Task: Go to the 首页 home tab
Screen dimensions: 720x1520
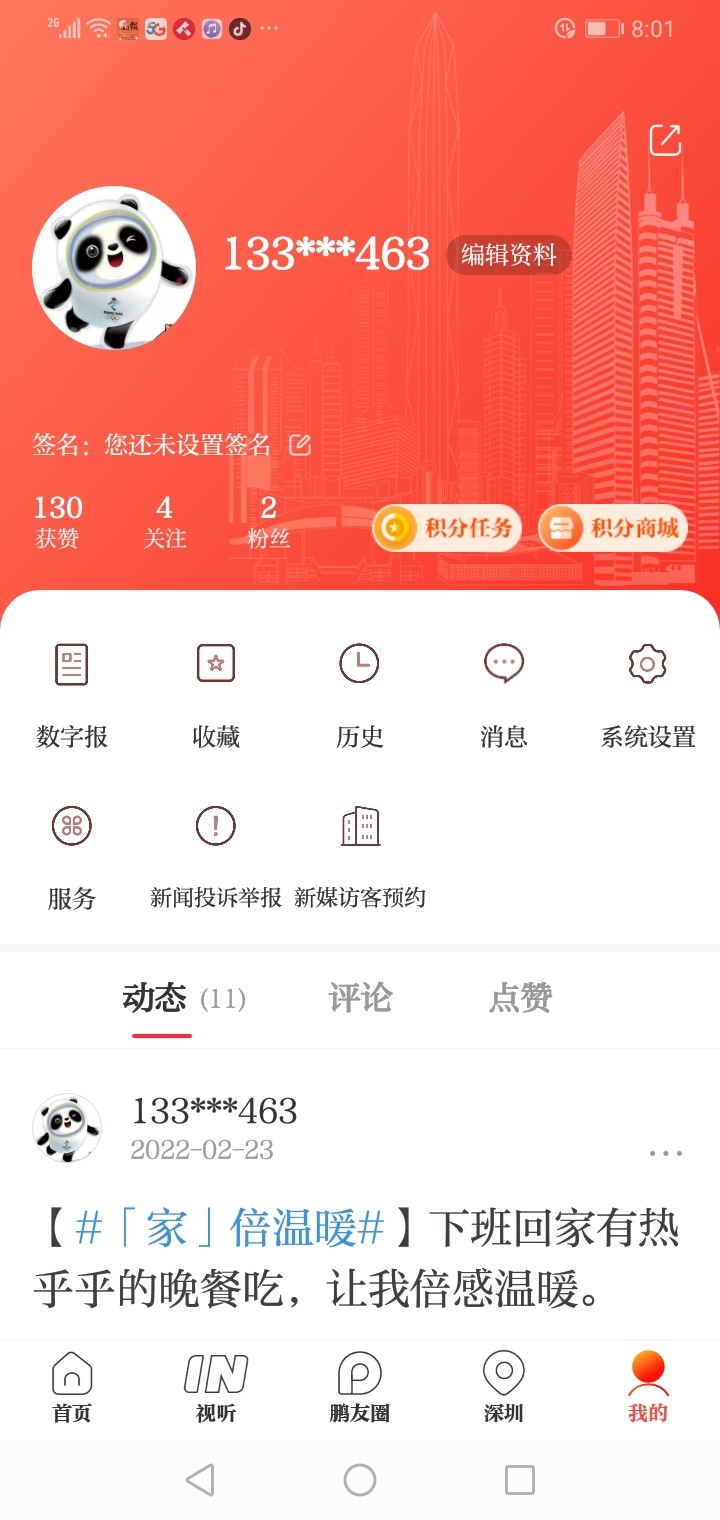Action: coord(72,1387)
